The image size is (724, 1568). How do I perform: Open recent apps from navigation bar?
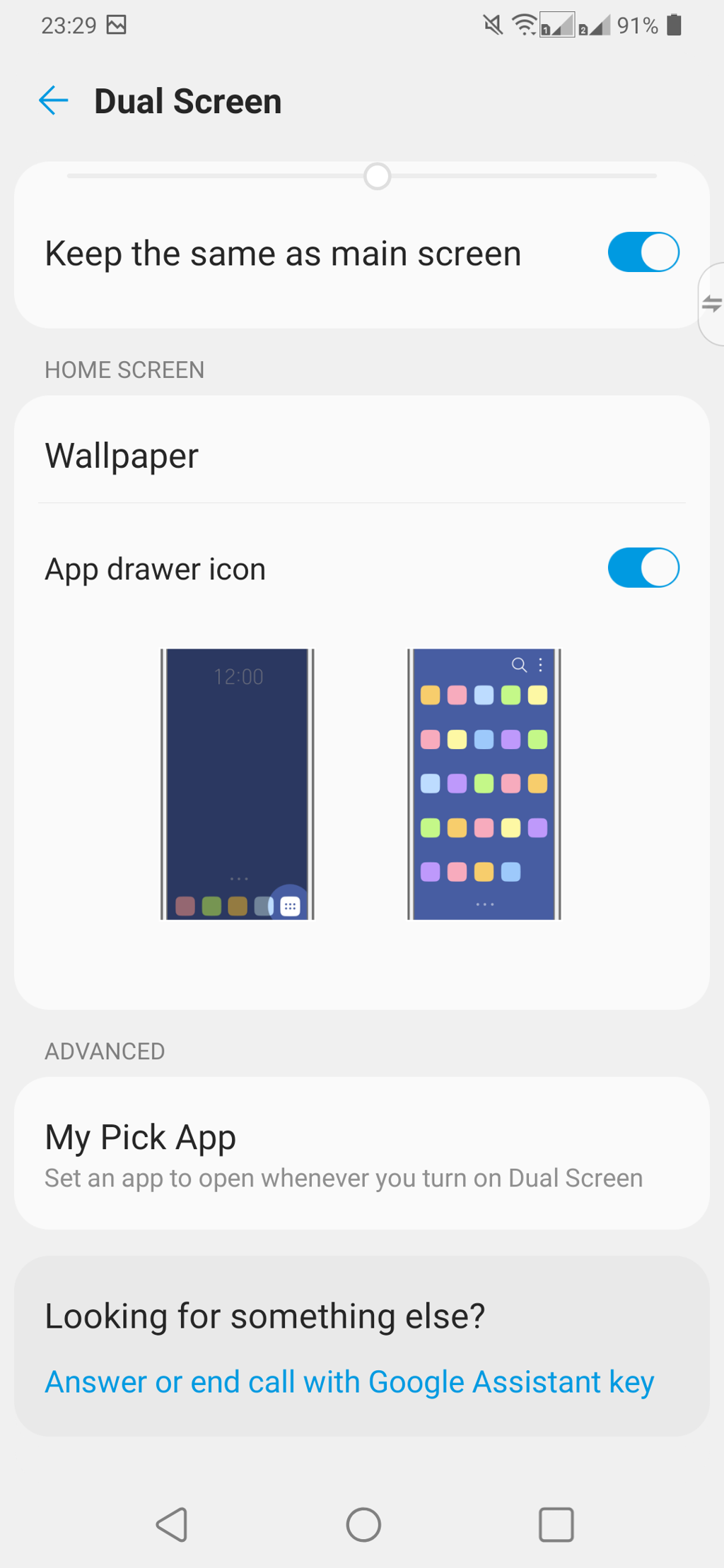click(556, 1524)
